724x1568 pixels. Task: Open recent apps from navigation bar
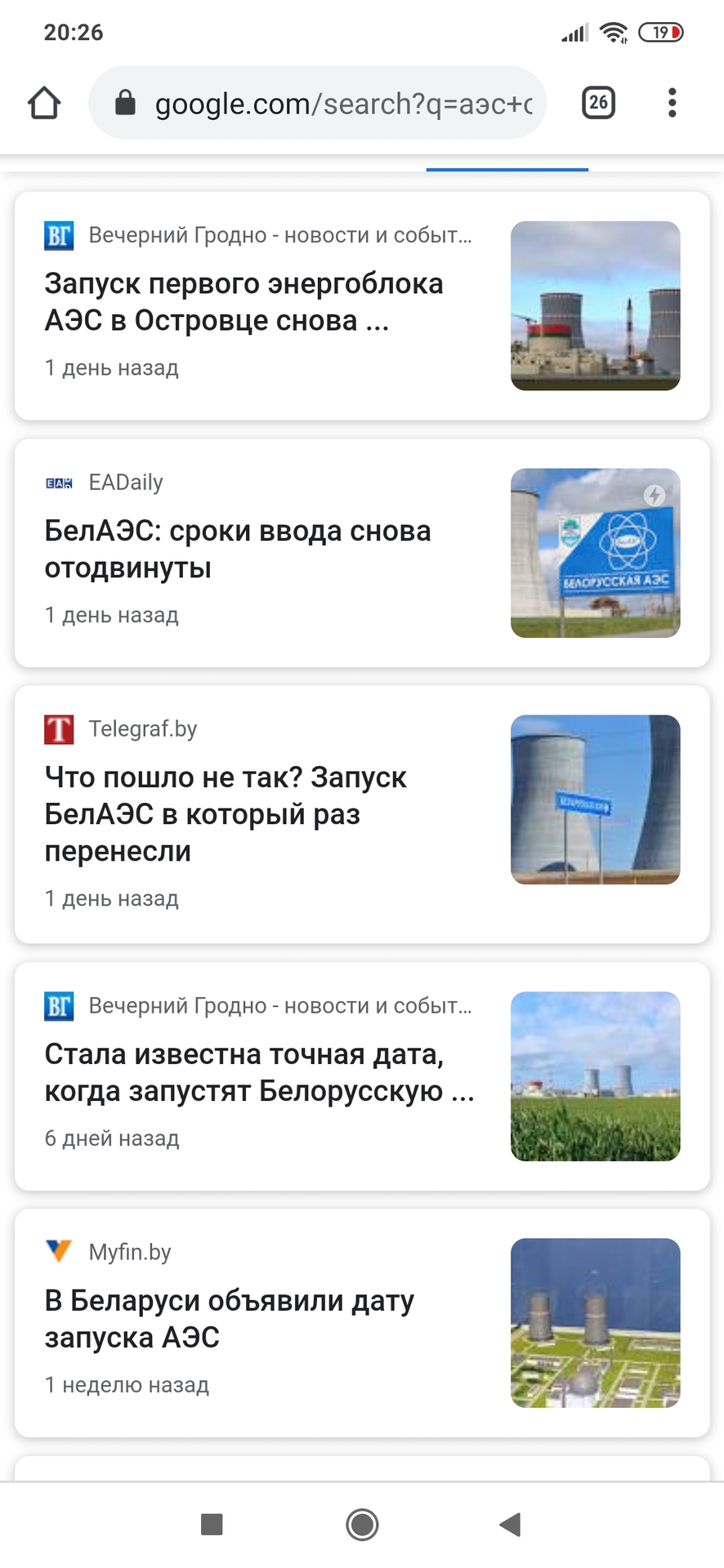click(x=212, y=1524)
